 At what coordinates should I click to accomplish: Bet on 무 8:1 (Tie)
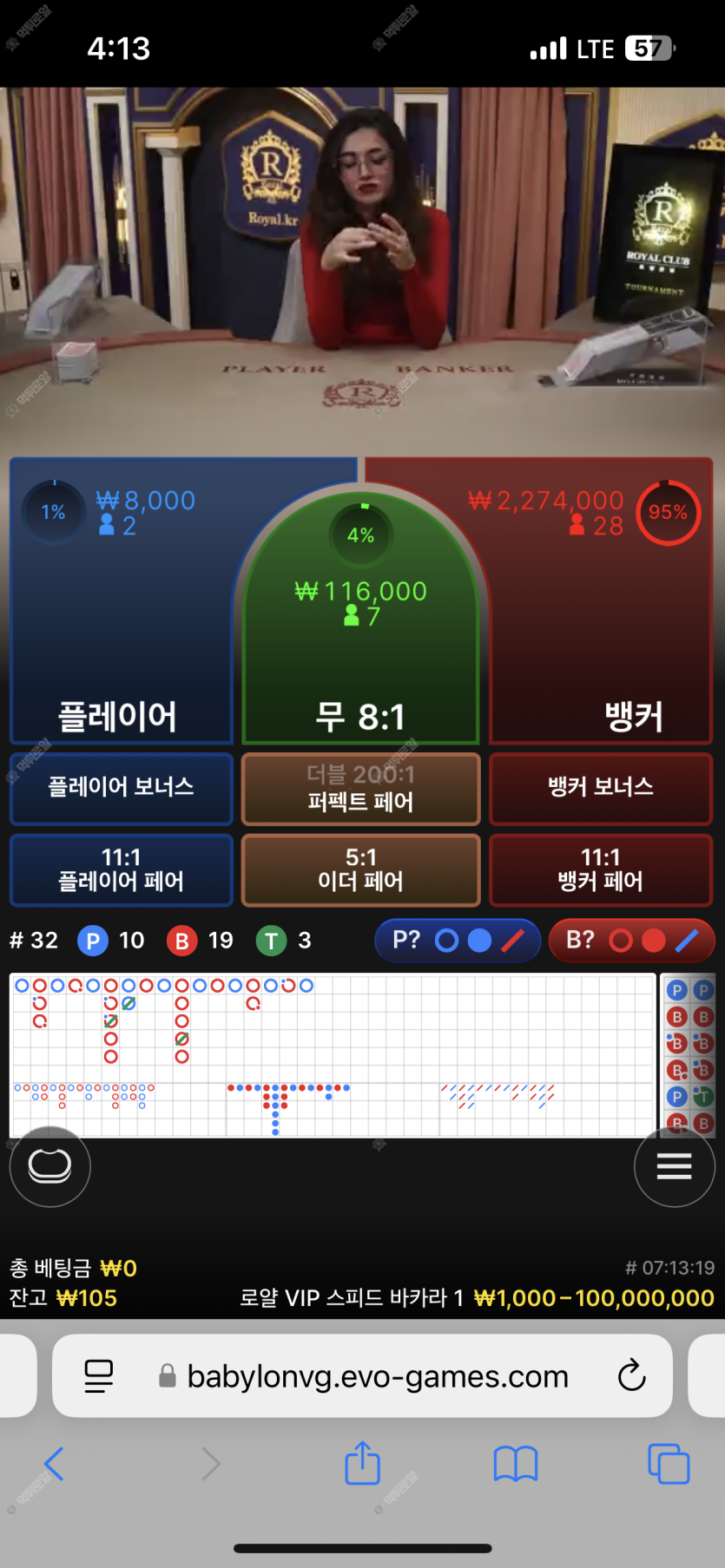[x=360, y=659]
